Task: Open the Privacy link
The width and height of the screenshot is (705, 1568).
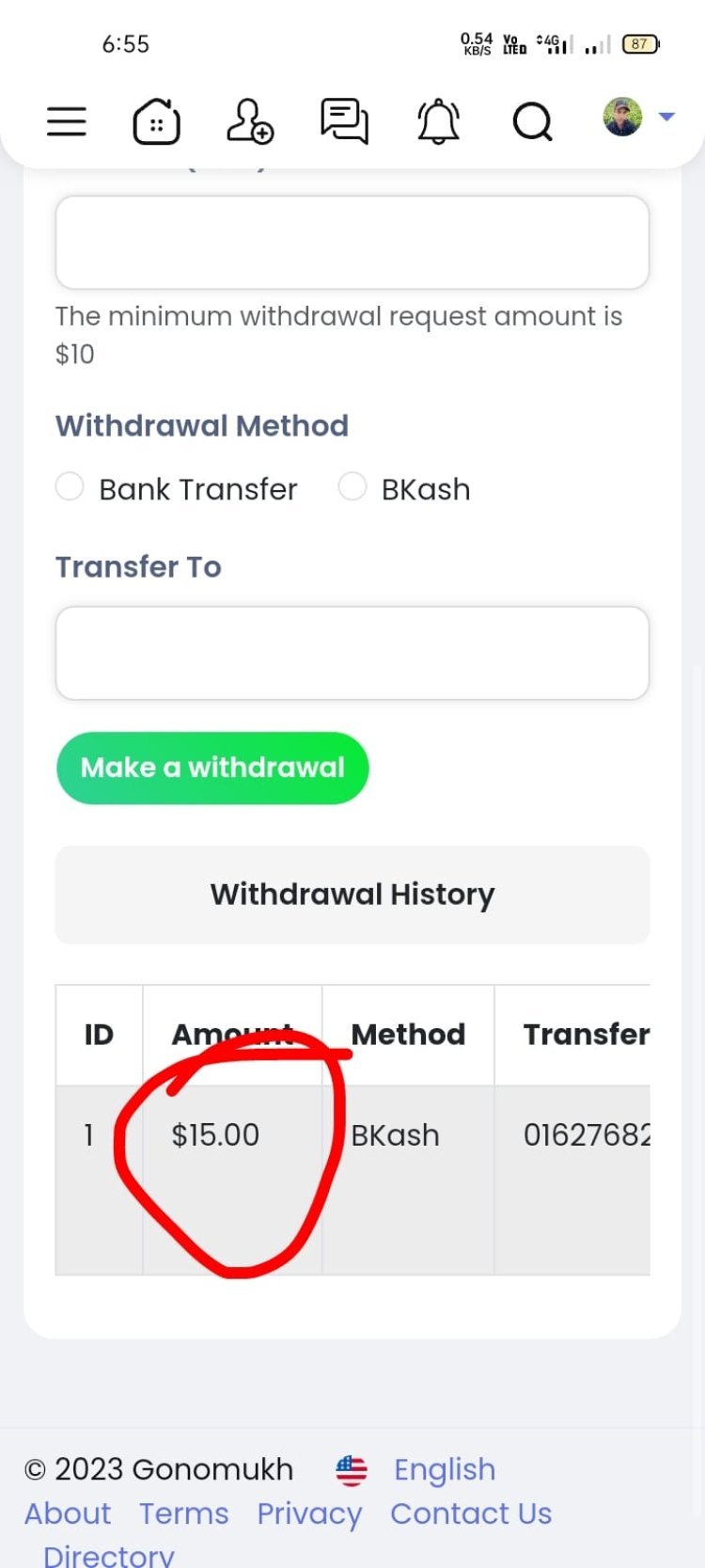Action: click(x=309, y=1513)
